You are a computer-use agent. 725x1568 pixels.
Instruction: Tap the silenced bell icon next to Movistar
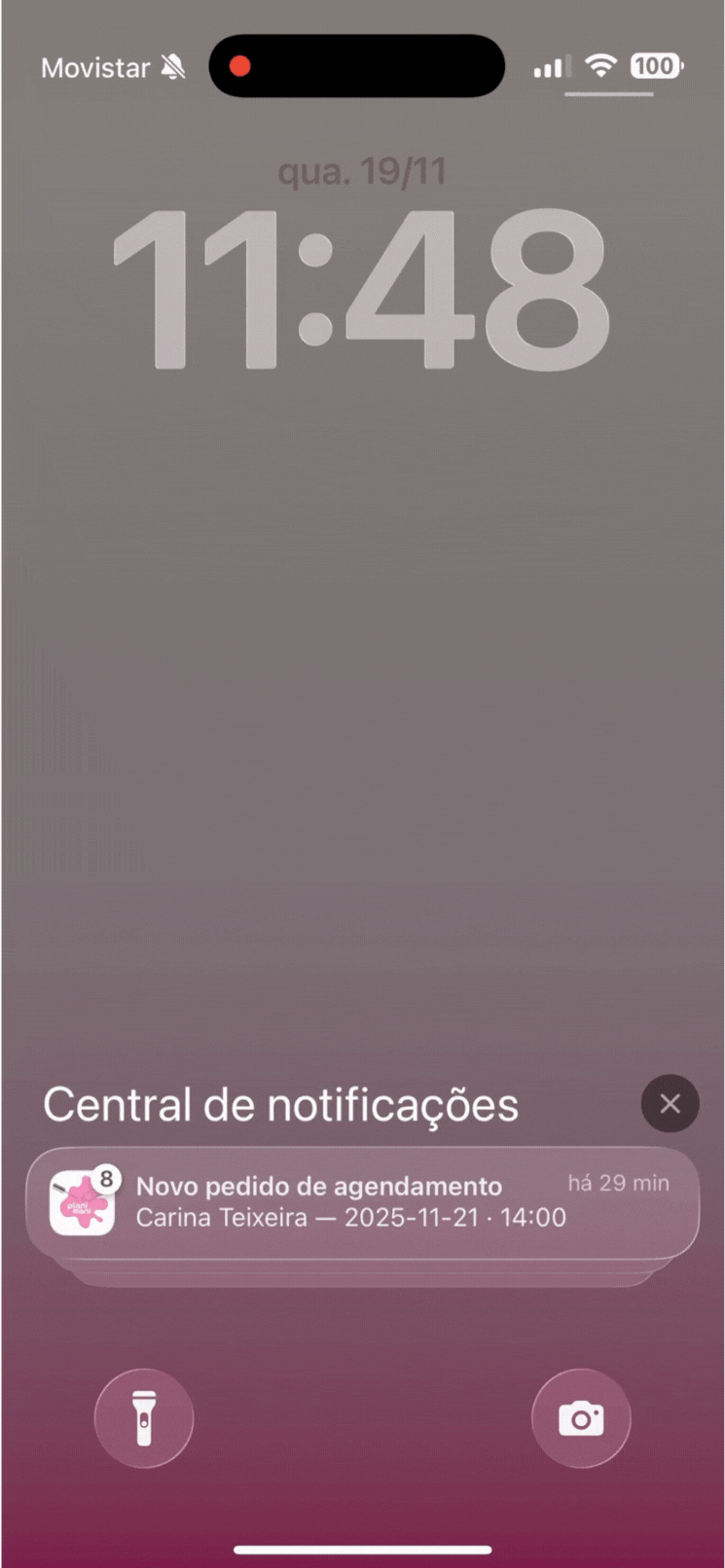click(x=172, y=66)
